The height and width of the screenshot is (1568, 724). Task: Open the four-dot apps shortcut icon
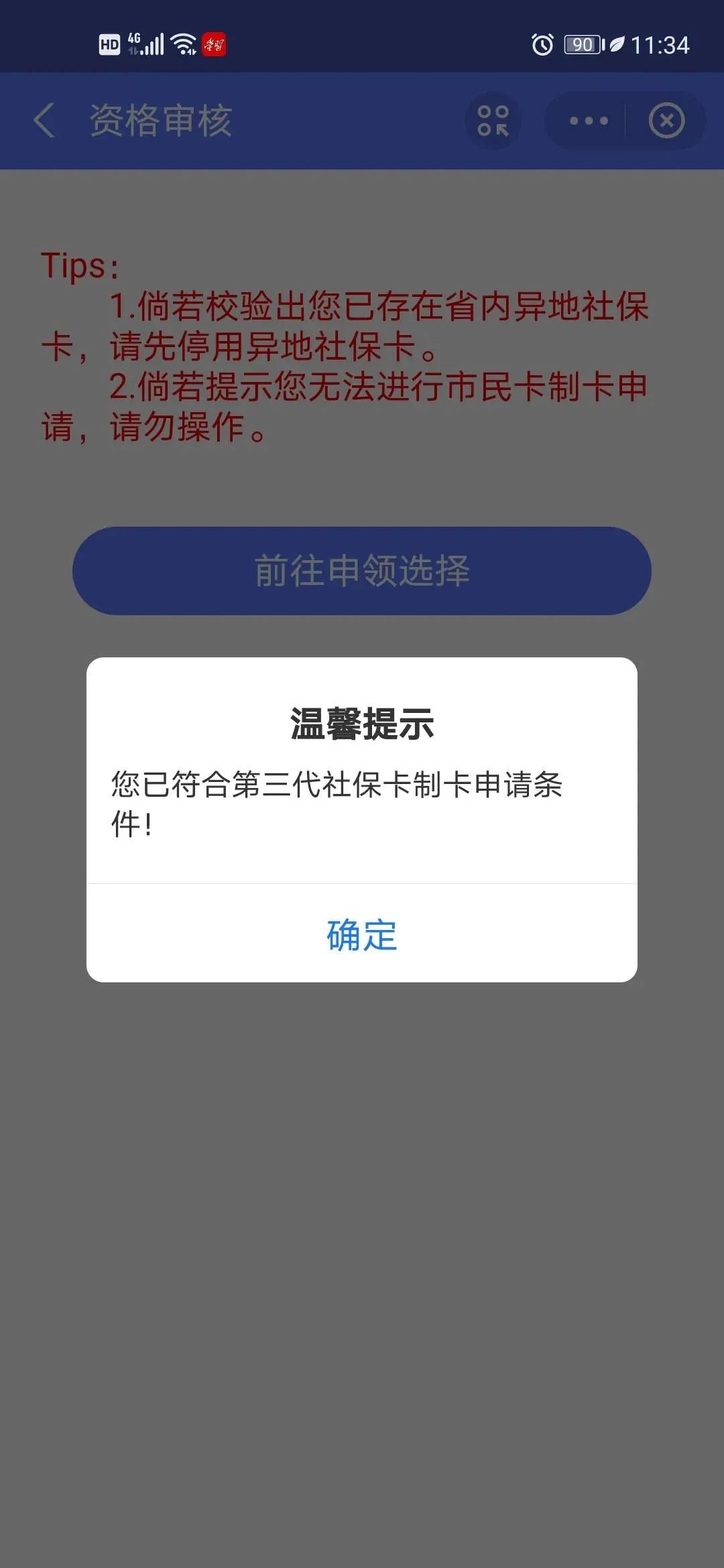click(x=493, y=121)
